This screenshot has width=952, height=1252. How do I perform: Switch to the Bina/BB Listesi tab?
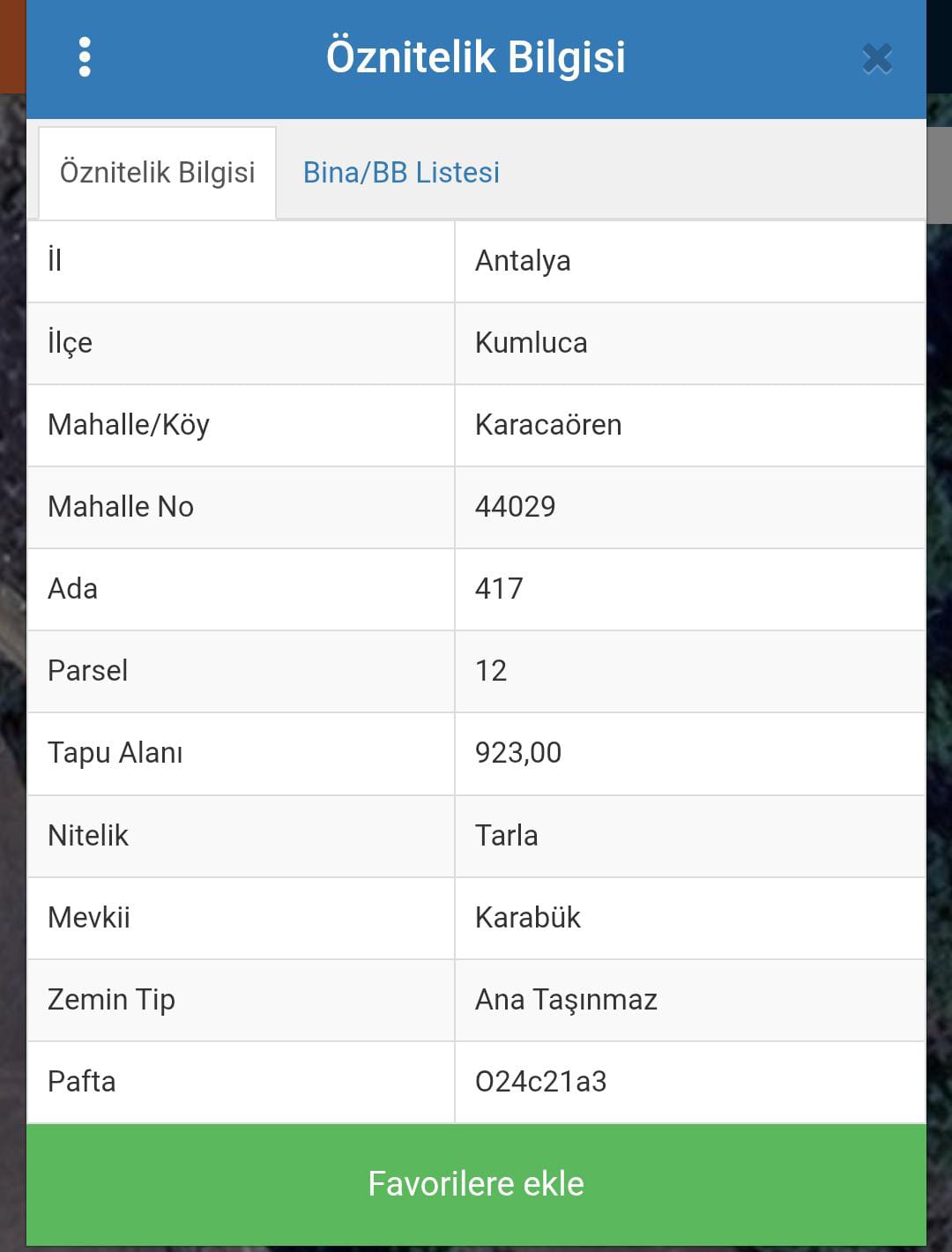[401, 172]
